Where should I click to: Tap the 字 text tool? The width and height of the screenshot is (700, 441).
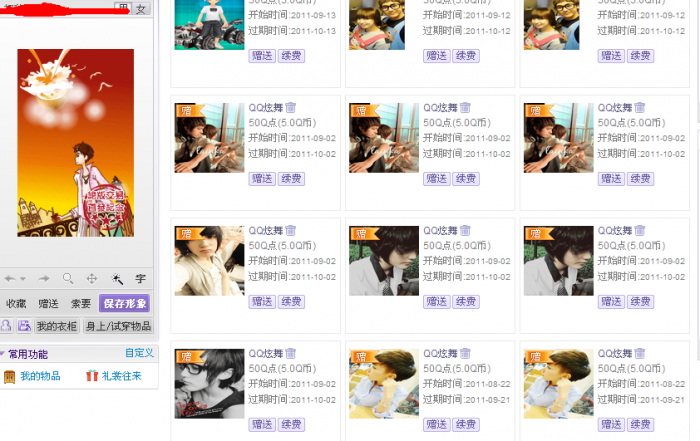tap(141, 279)
